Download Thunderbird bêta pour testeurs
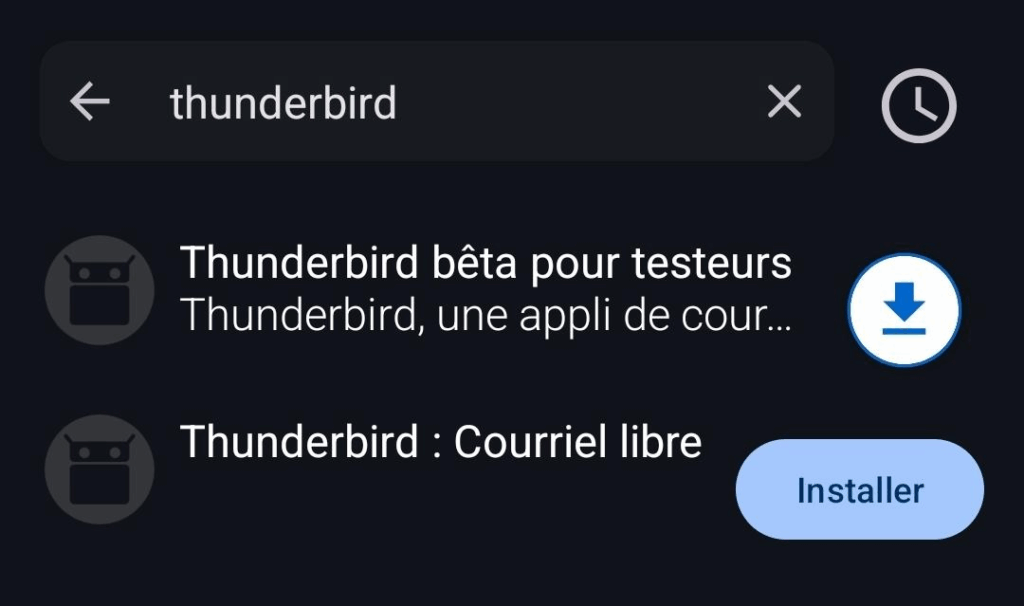Image resolution: width=1024 pixels, height=606 pixels. pos(904,310)
